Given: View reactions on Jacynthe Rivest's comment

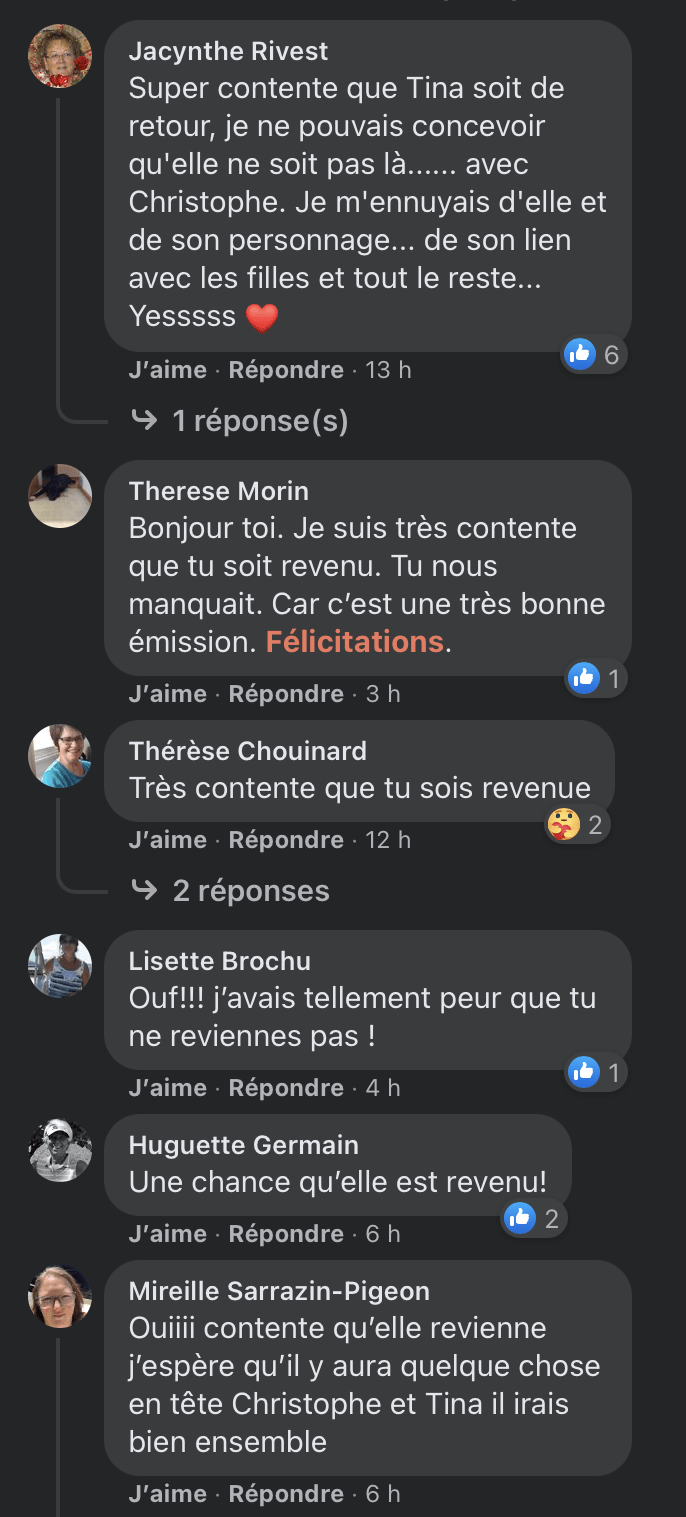Looking at the screenshot, I should point(594,354).
